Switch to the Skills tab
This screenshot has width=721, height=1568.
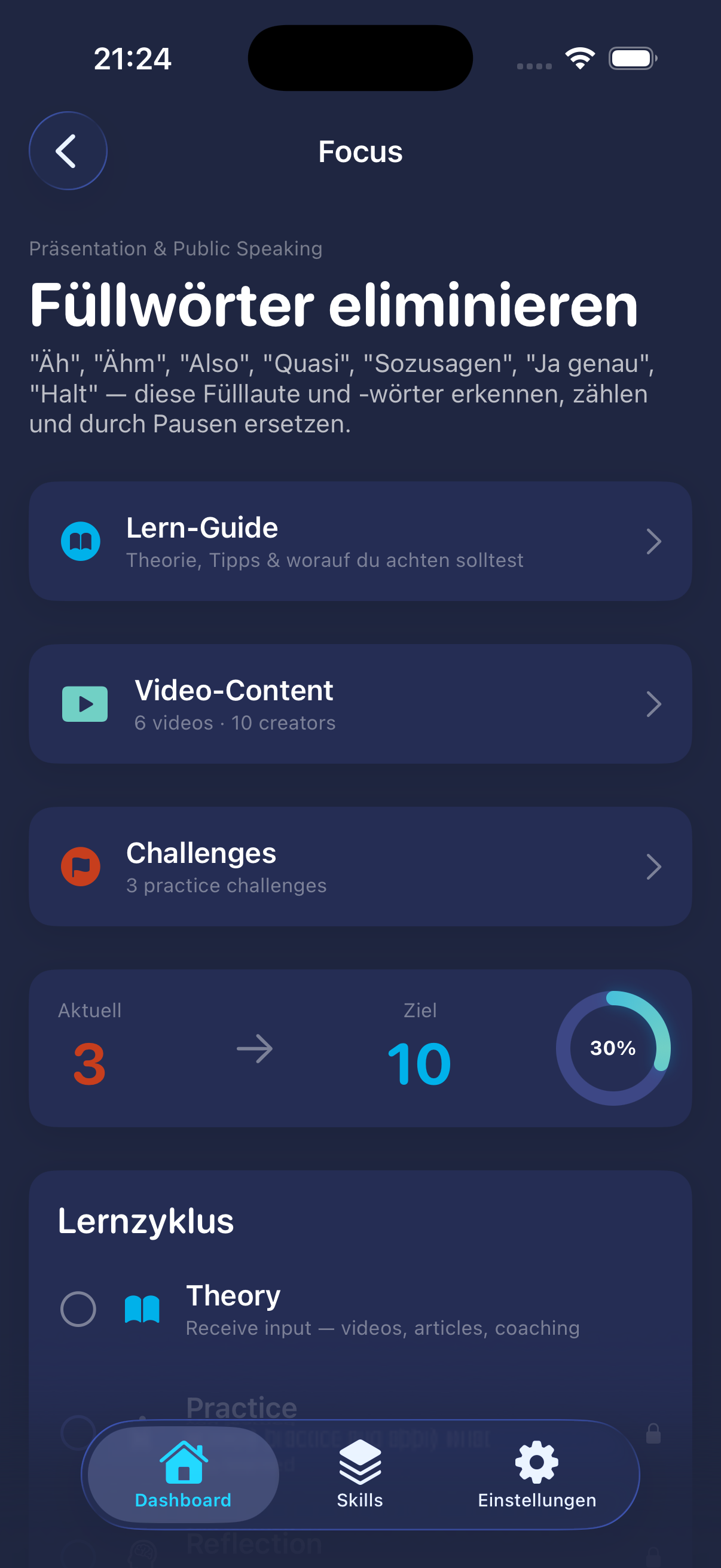[359, 1474]
